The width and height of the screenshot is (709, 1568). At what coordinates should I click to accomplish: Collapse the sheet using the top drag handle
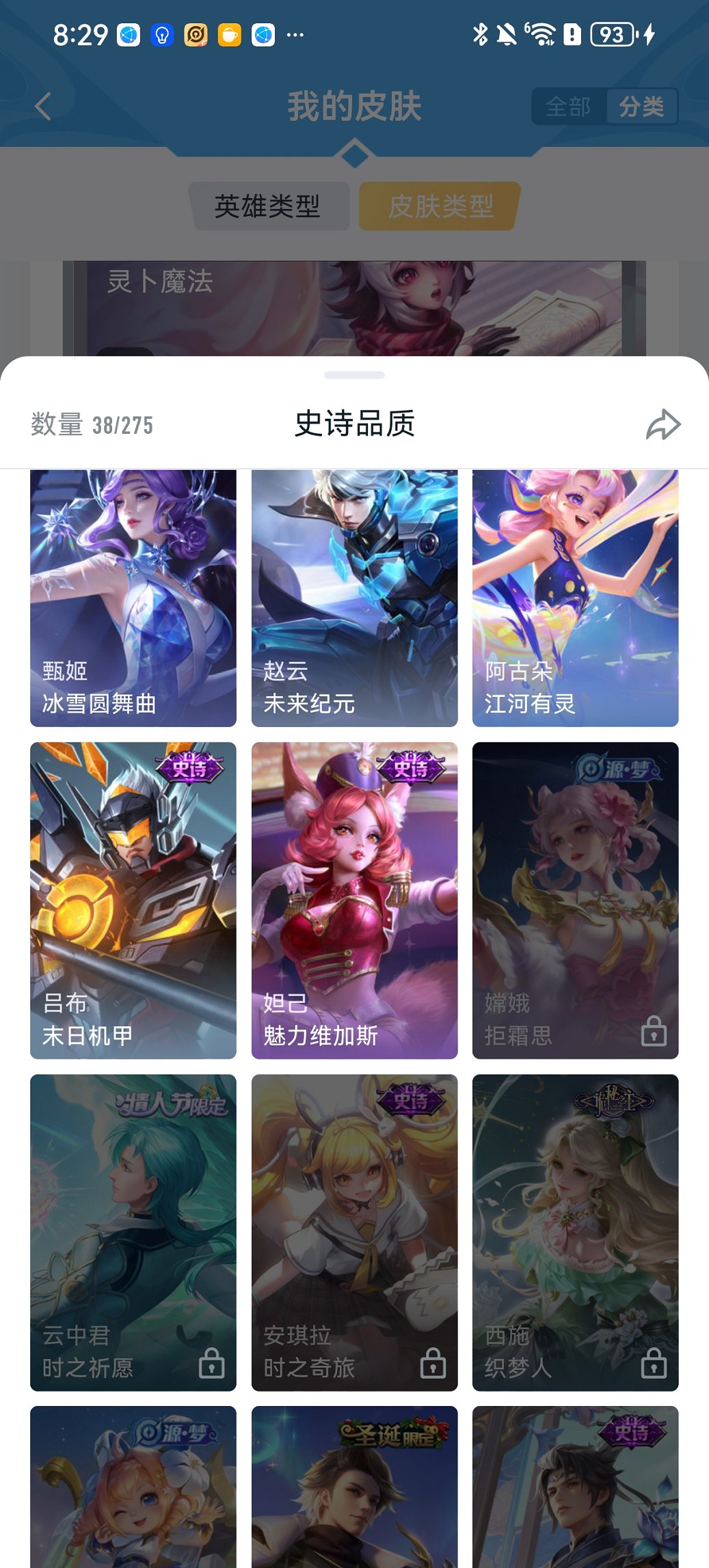(x=354, y=374)
